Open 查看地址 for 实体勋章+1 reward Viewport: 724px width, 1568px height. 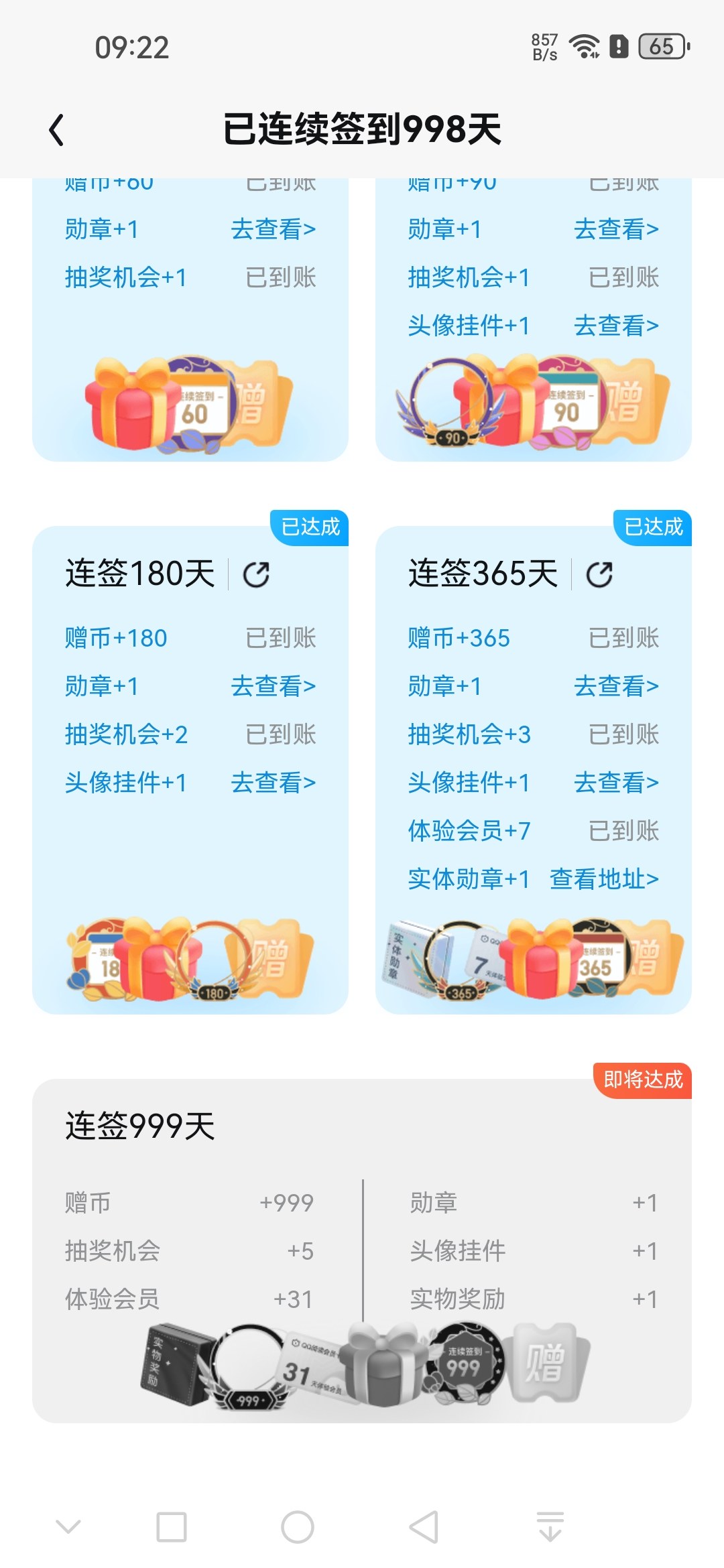[604, 879]
